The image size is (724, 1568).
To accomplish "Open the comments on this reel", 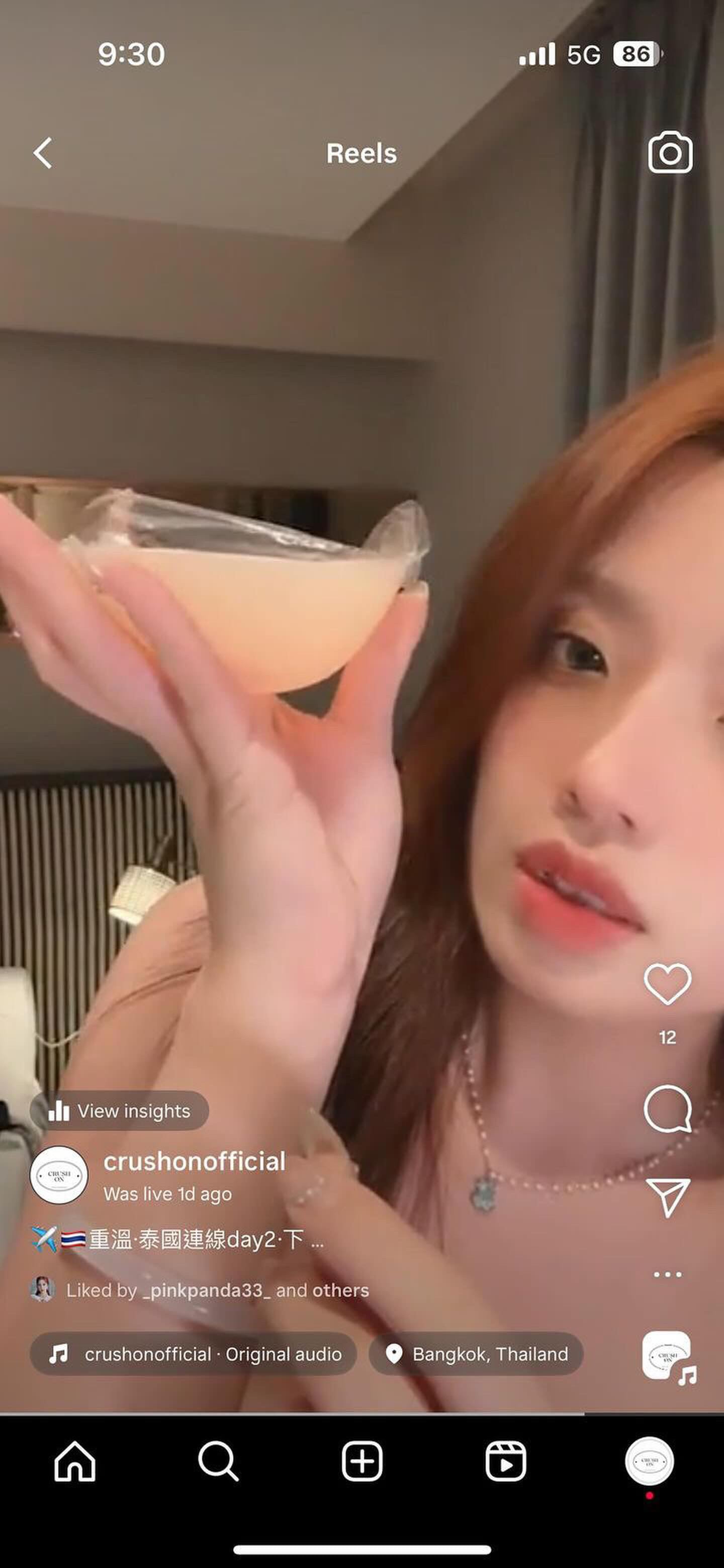I will click(667, 1109).
